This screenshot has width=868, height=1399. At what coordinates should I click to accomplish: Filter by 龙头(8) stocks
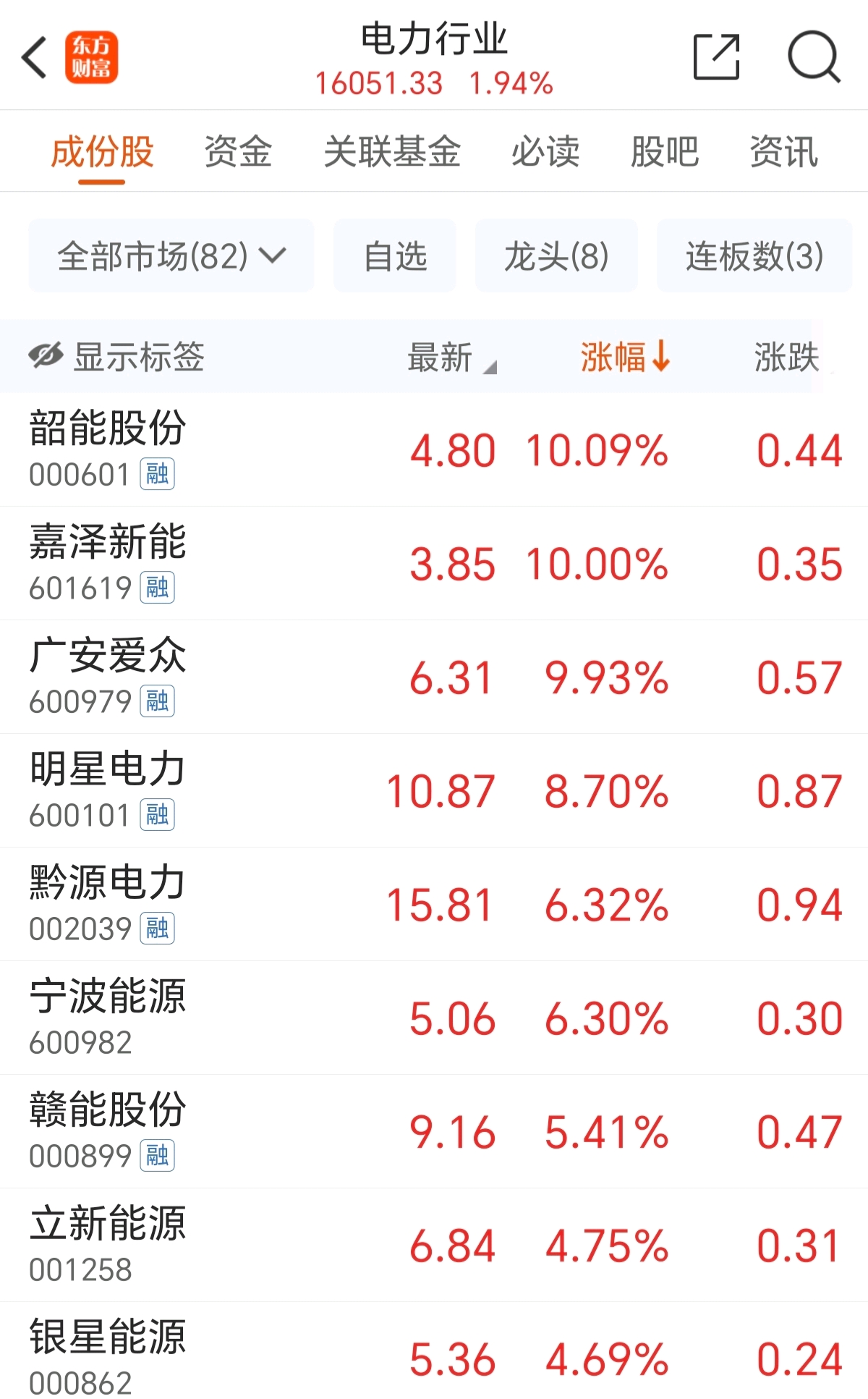556,256
